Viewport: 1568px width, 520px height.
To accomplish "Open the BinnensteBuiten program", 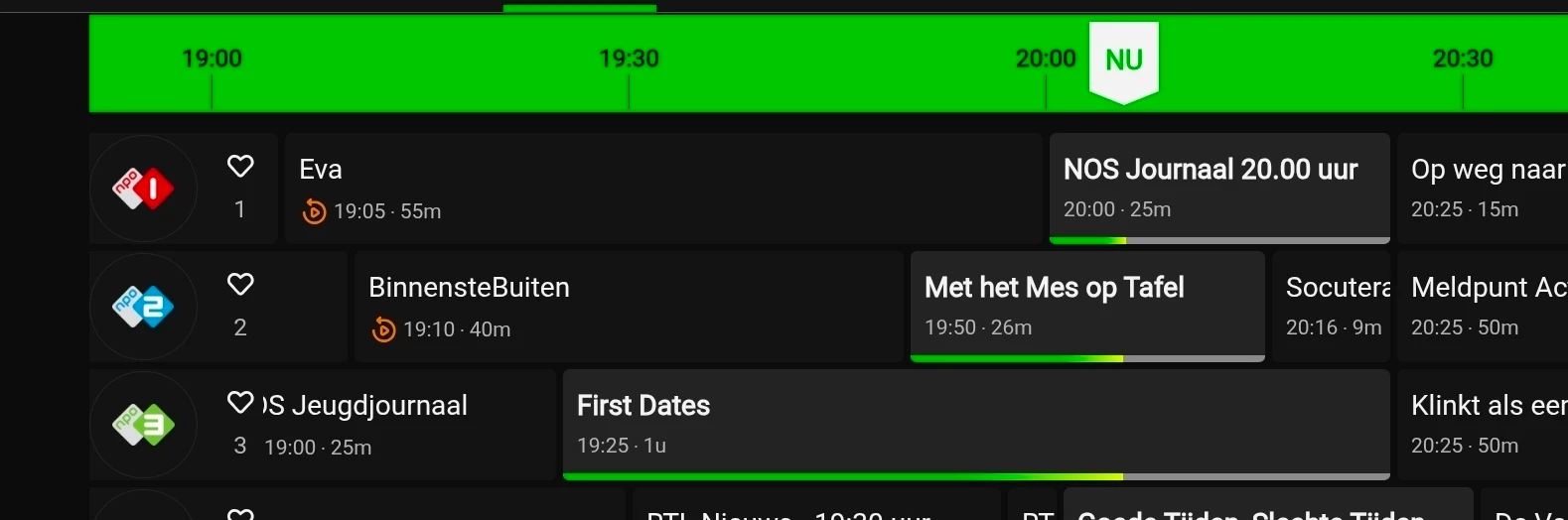I will click(629, 307).
